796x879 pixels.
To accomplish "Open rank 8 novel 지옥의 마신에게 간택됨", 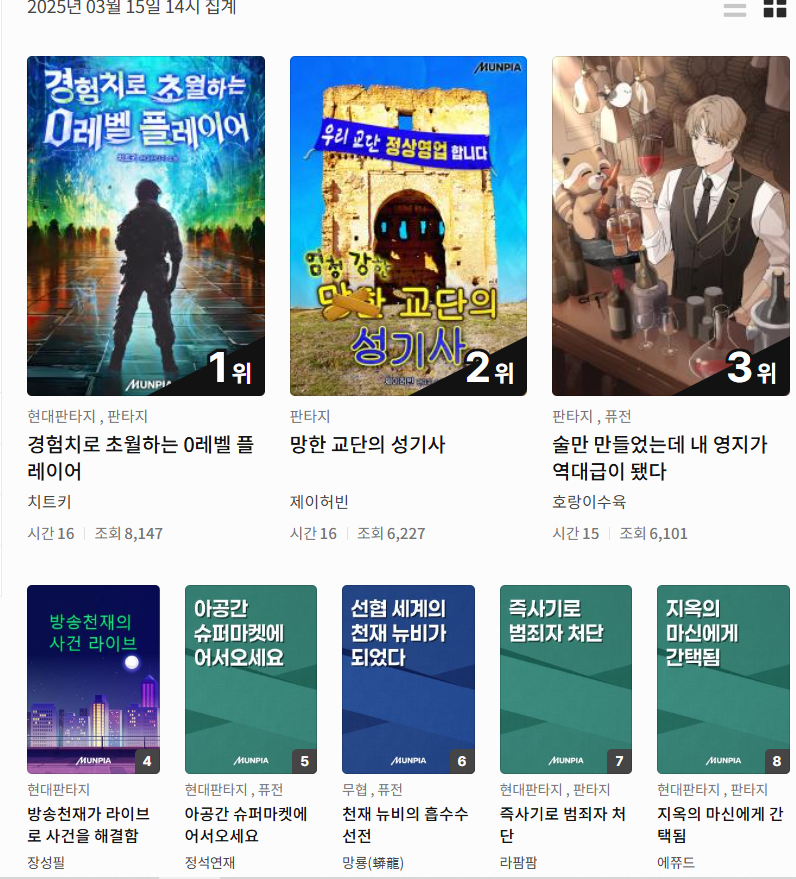I will pos(723,679).
